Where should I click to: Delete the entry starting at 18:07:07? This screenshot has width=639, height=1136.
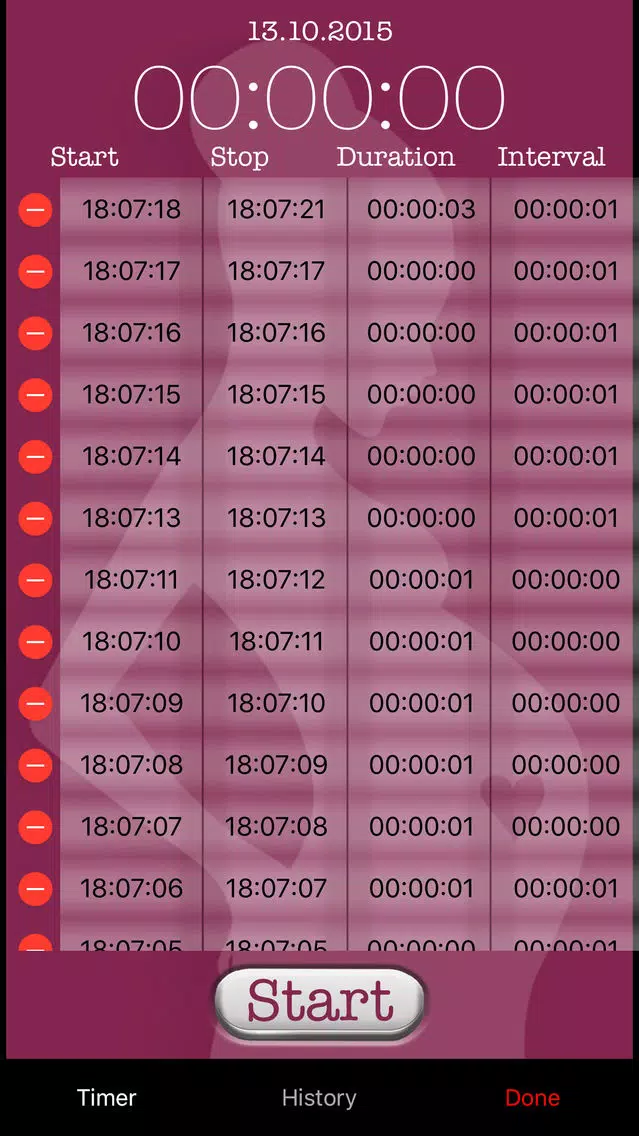[x=35, y=827]
